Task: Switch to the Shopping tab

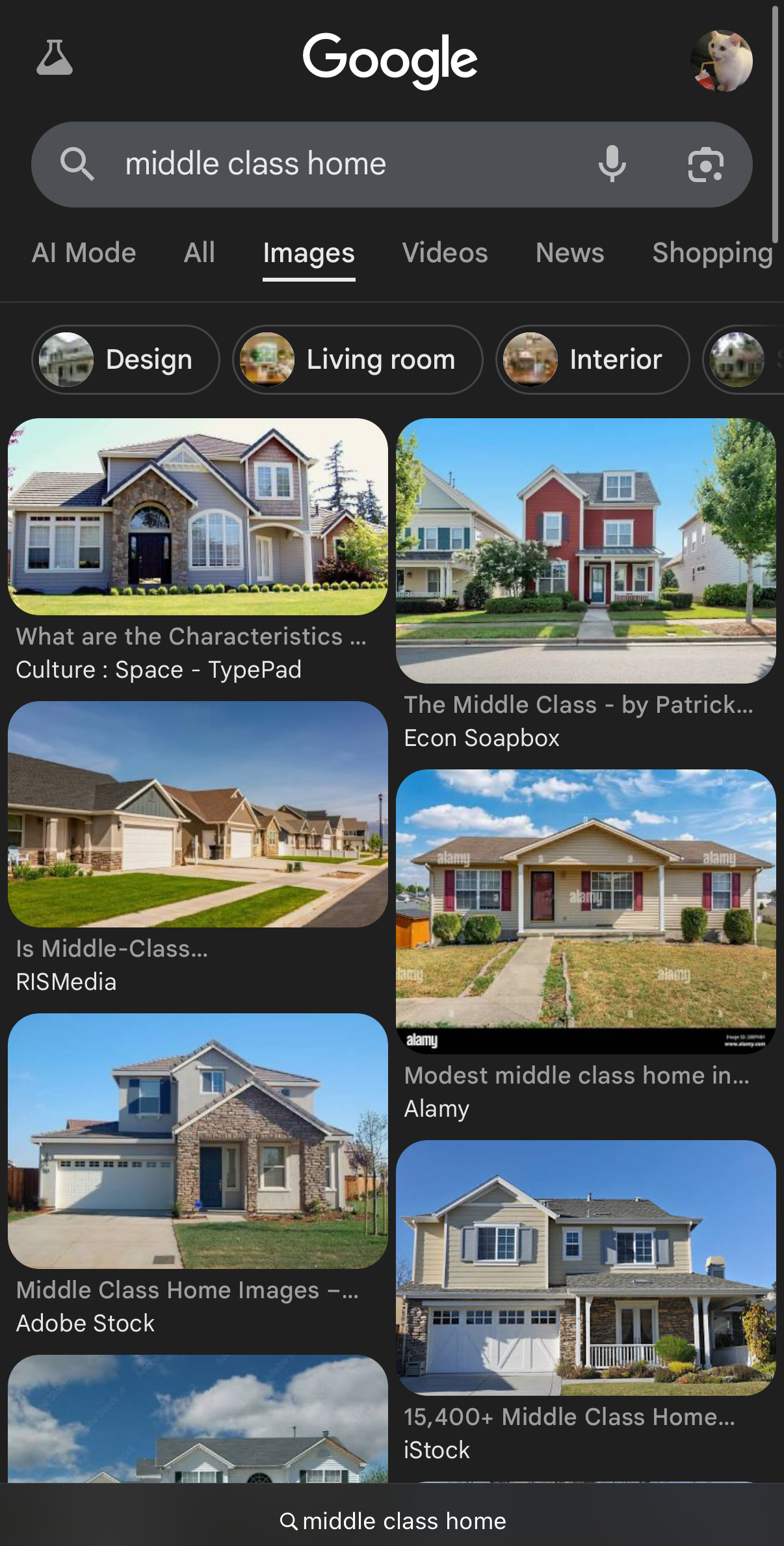Action: pyautogui.click(x=712, y=253)
